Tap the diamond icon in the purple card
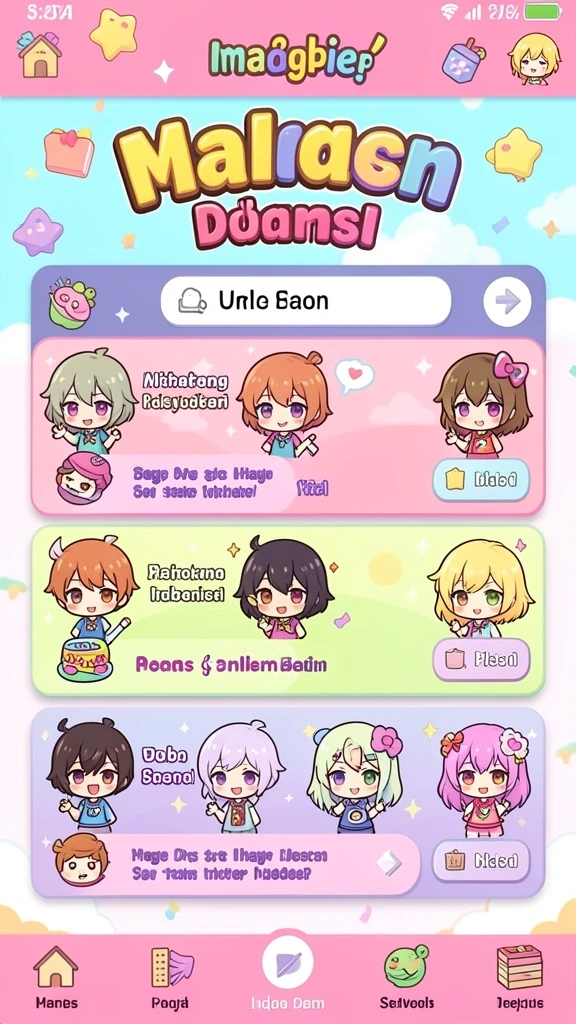 389,863
